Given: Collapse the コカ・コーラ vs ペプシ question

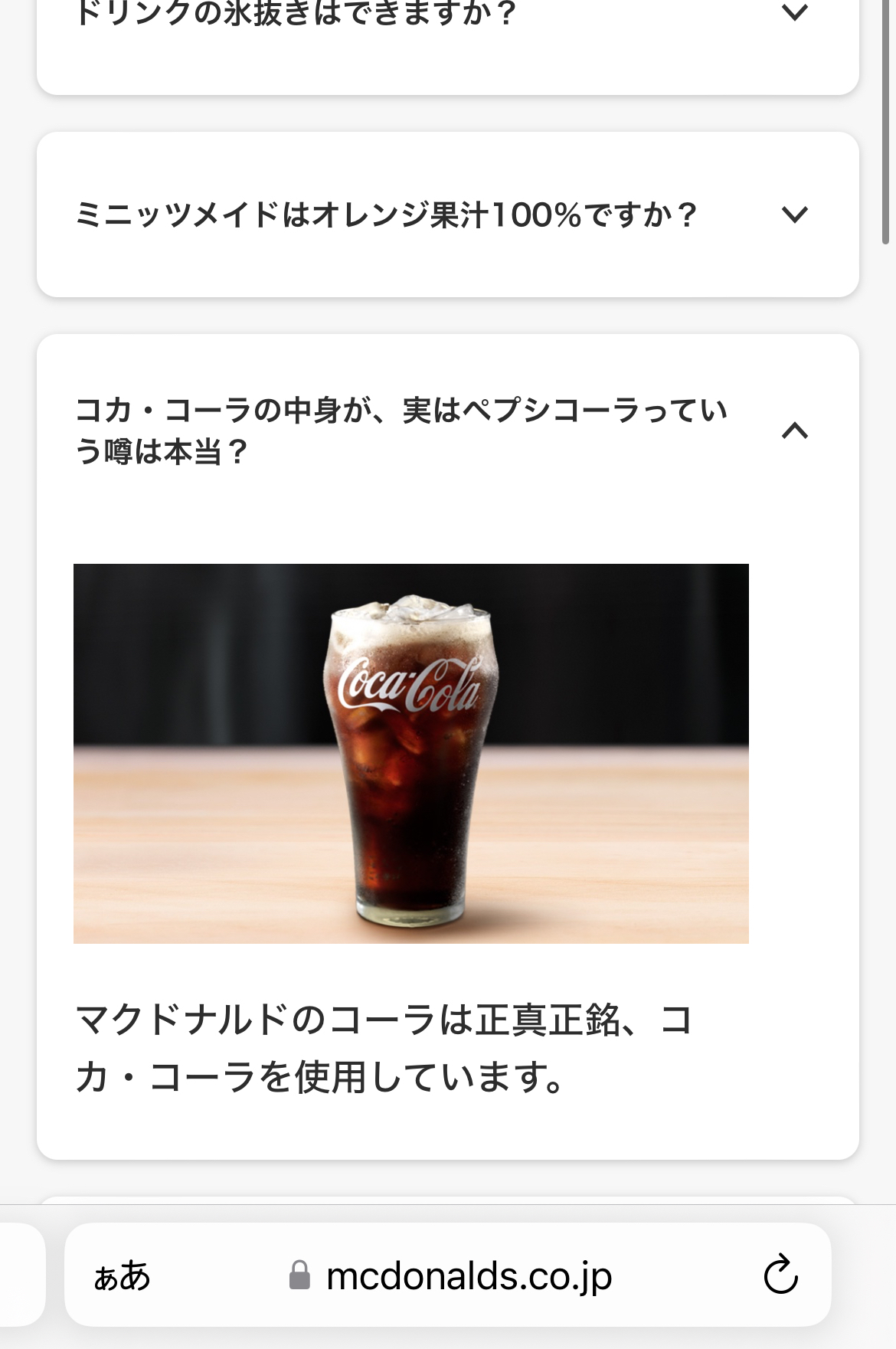Looking at the screenshot, I should point(794,431).
